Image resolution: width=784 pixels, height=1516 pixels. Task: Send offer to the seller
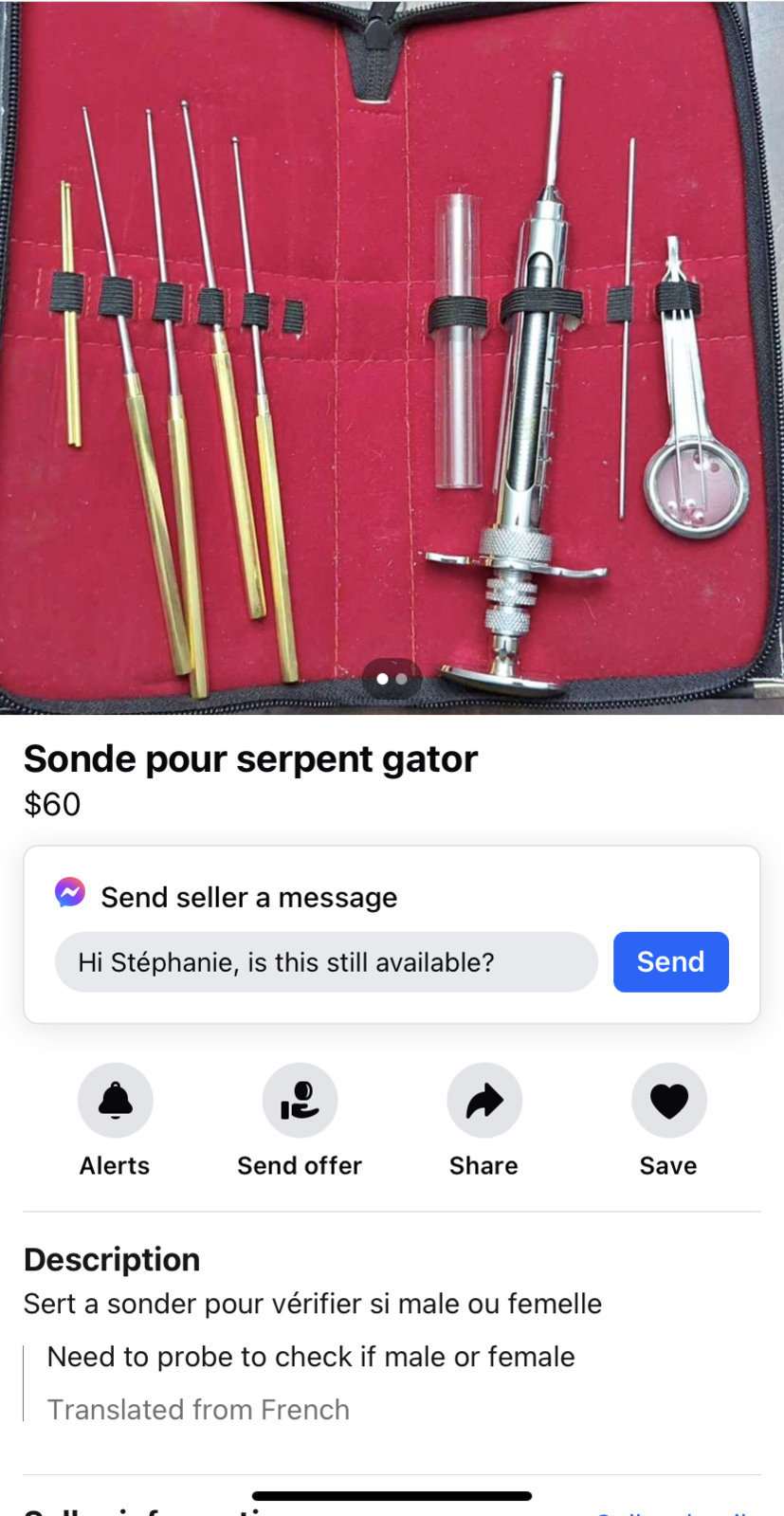pos(300,1100)
